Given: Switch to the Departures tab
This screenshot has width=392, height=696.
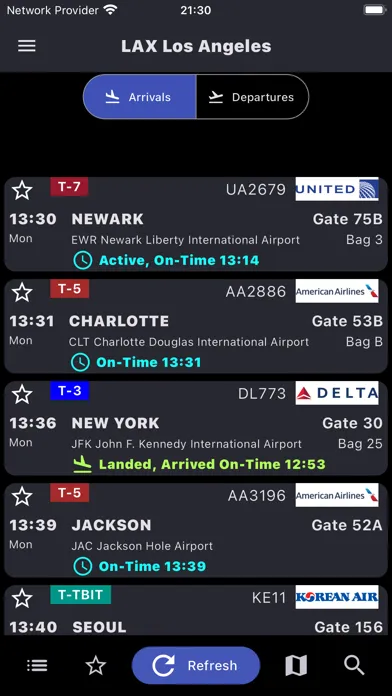Looking at the screenshot, I should (252, 97).
